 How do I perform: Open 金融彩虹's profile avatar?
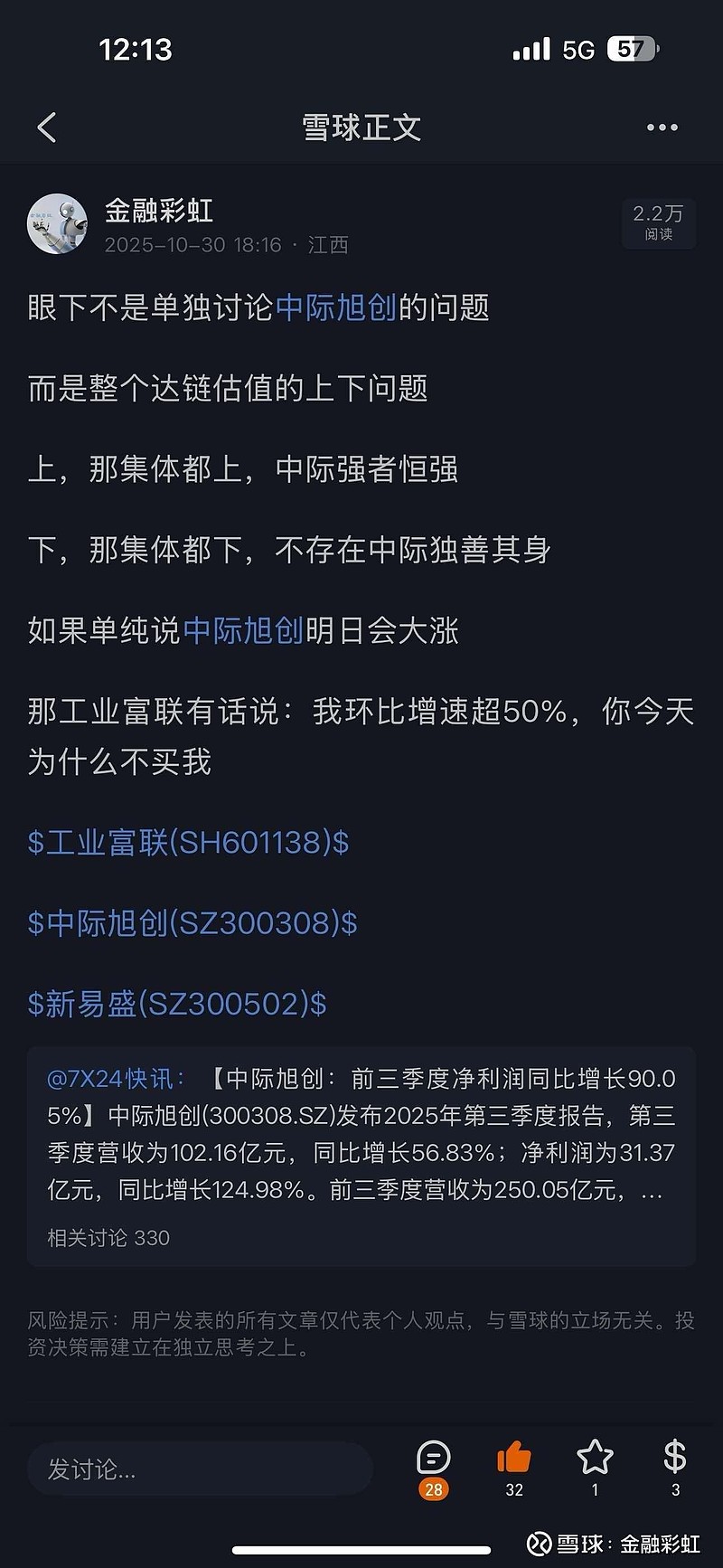click(57, 222)
